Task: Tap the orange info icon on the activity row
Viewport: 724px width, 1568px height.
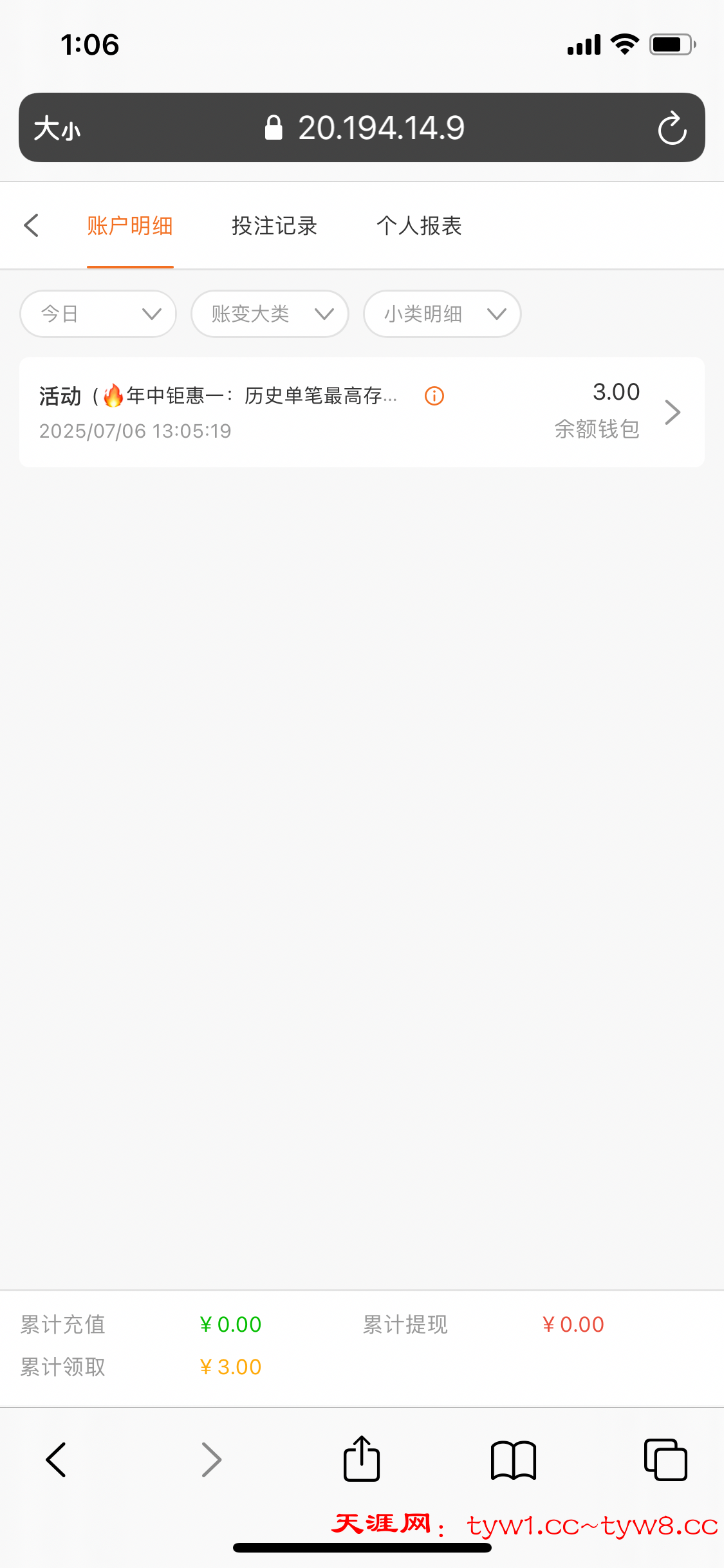Action: pos(434,396)
